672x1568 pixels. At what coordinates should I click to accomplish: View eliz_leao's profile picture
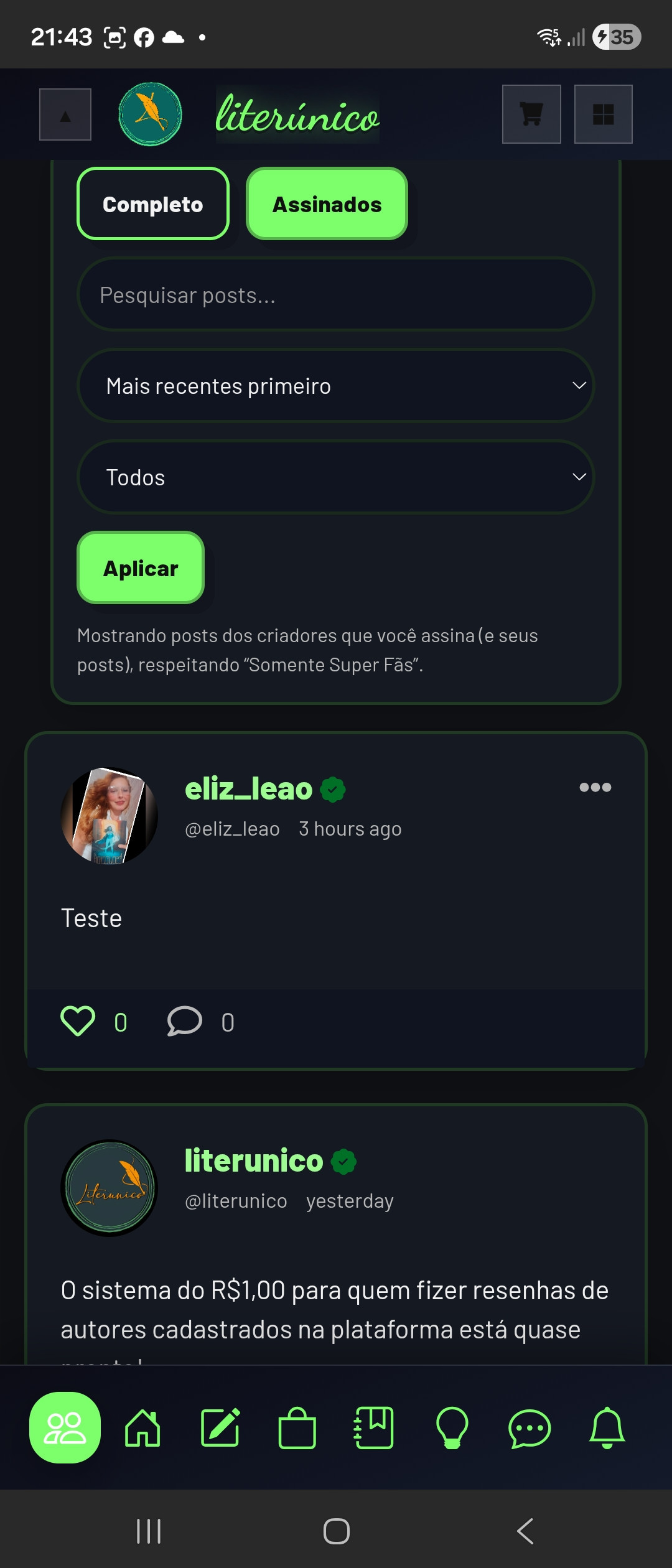point(109,815)
